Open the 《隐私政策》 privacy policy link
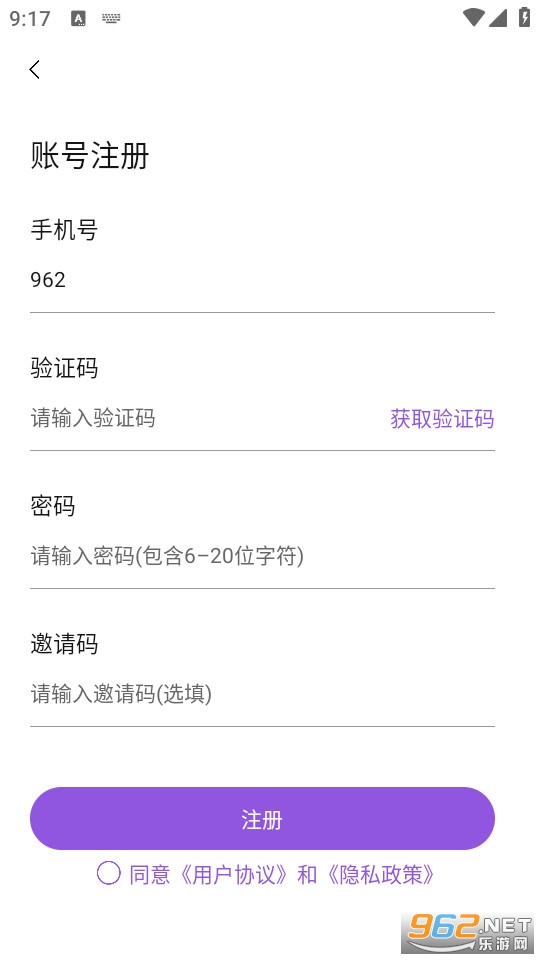The image size is (540, 960). pyautogui.click(x=381, y=874)
